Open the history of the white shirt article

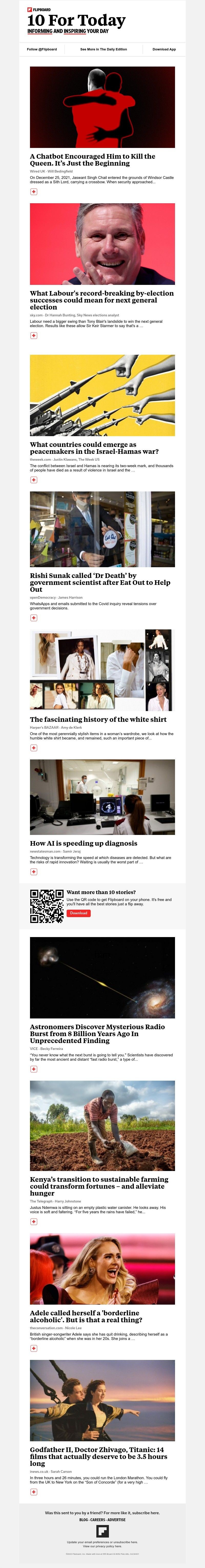[98, 719]
